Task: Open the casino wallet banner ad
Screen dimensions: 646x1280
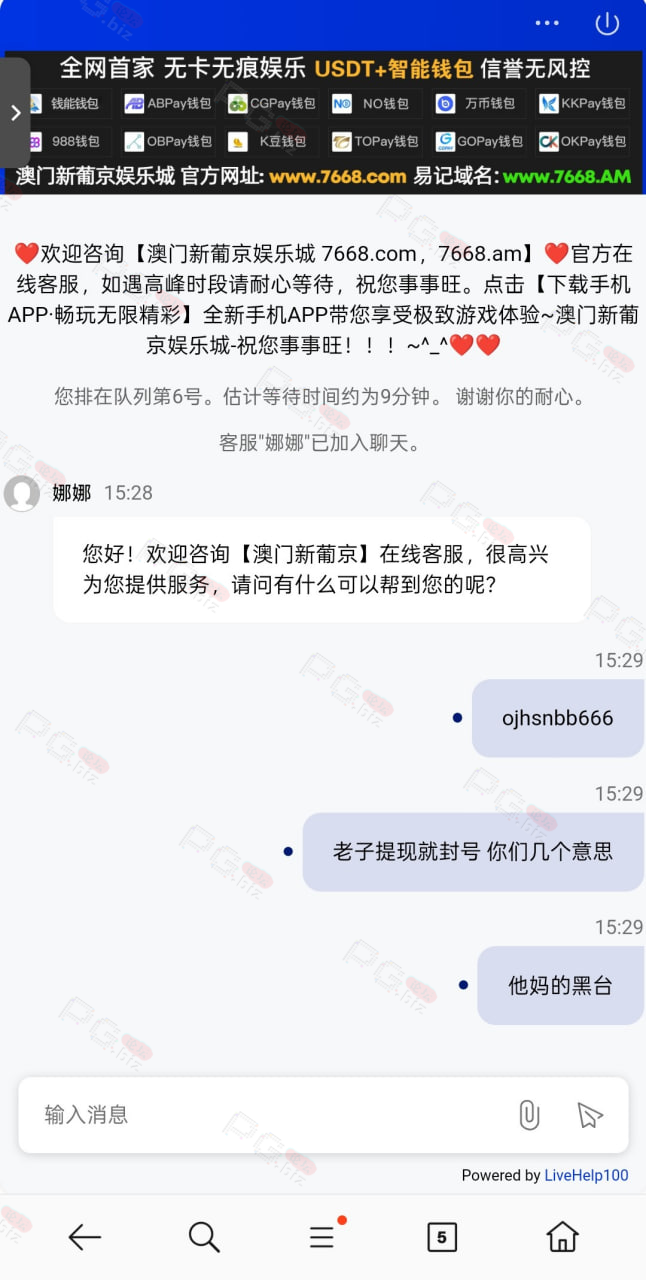Action: click(324, 121)
